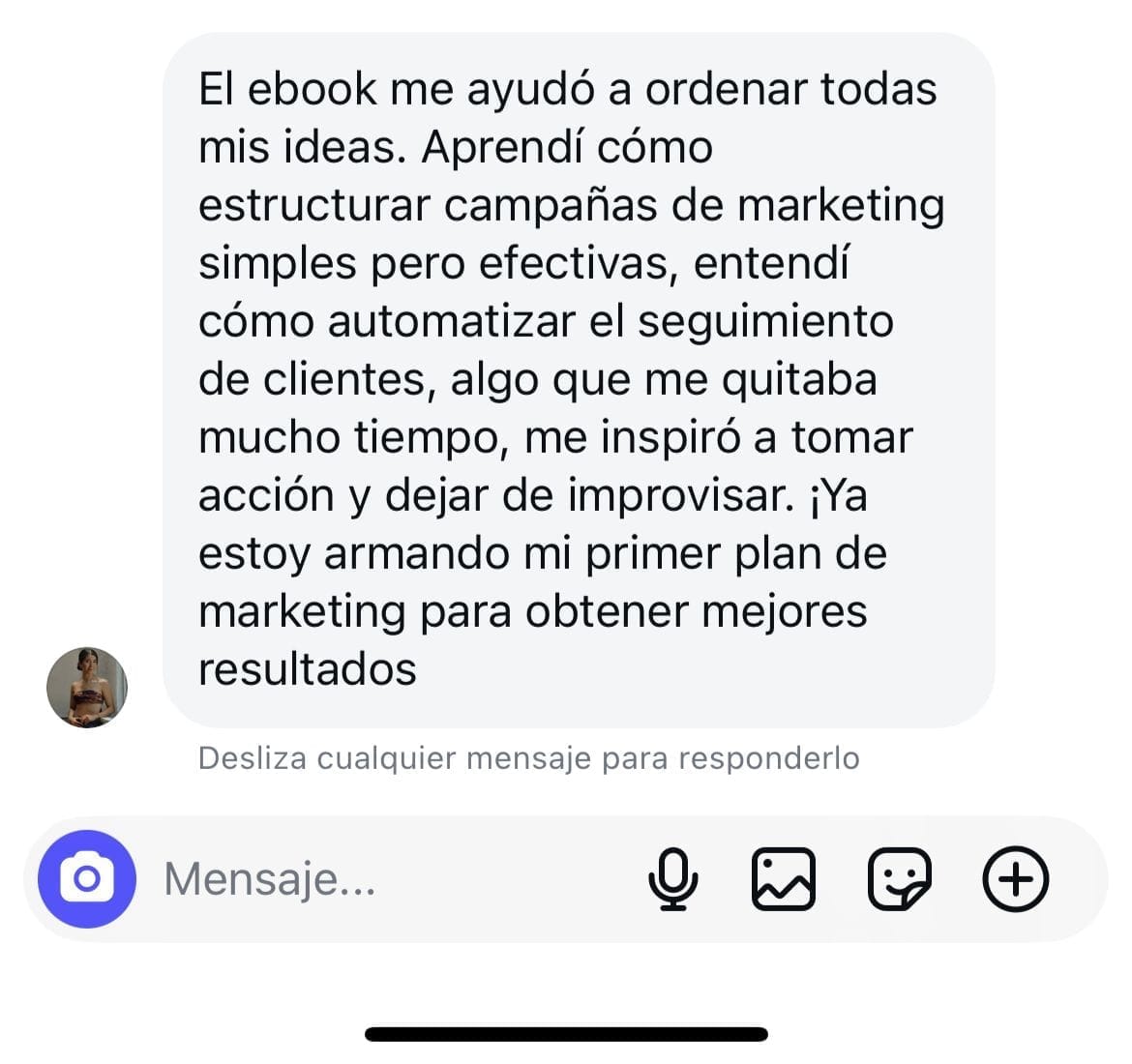The image size is (1132, 1064).
Task: Open the camera from the message bar
Action: click(86, 878)
